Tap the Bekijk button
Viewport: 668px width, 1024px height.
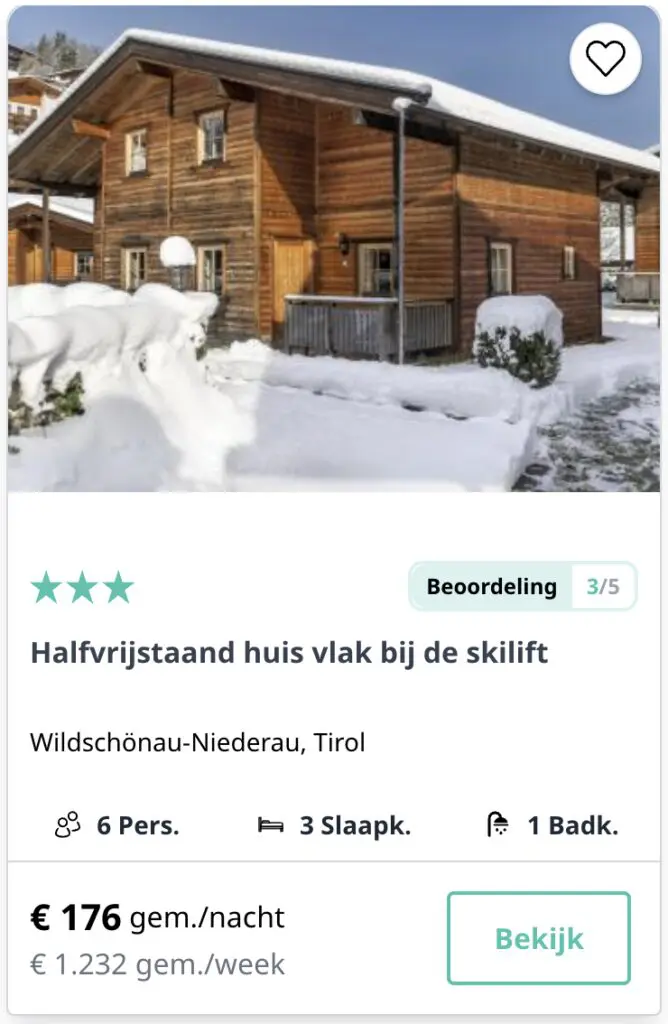[x=538, y=938]
